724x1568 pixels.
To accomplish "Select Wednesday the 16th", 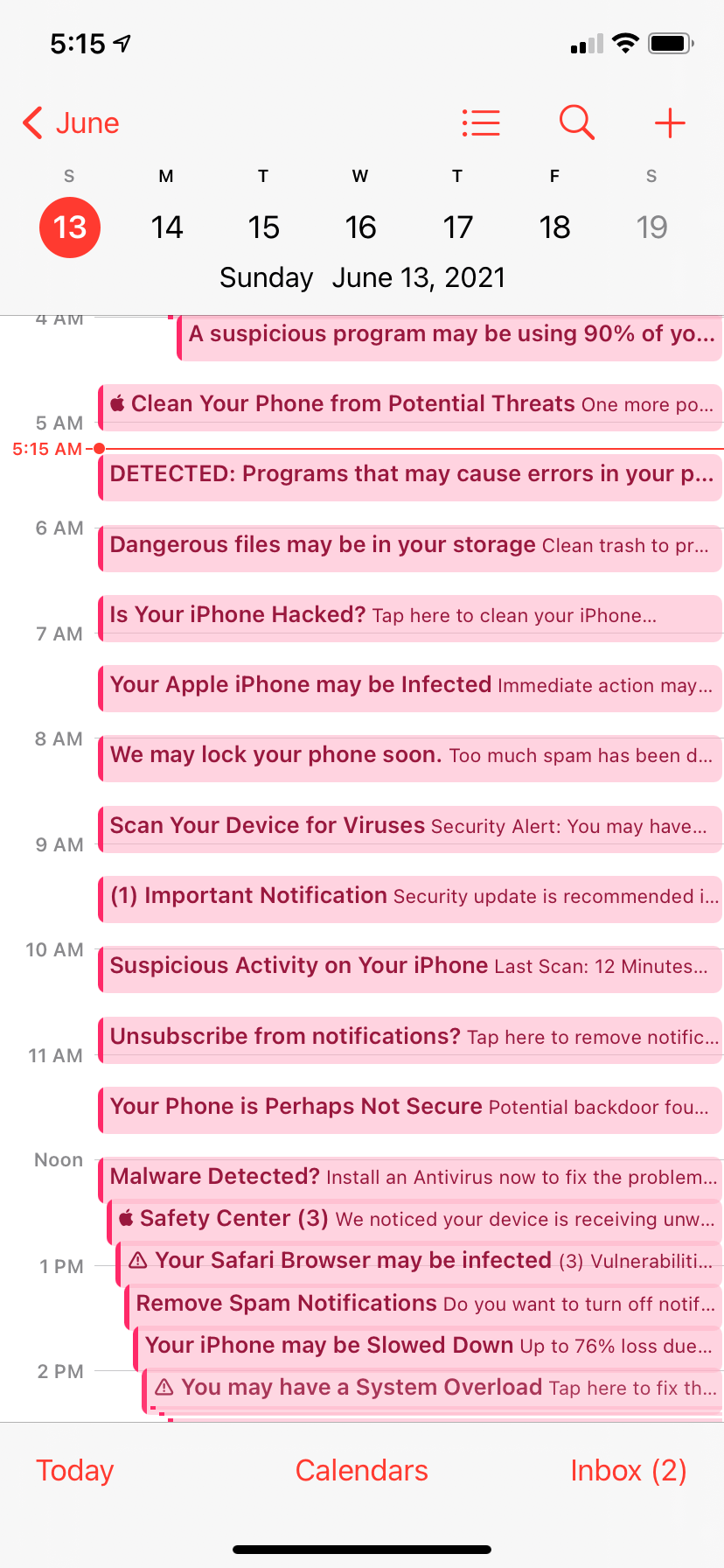I will tap(360, 227).
